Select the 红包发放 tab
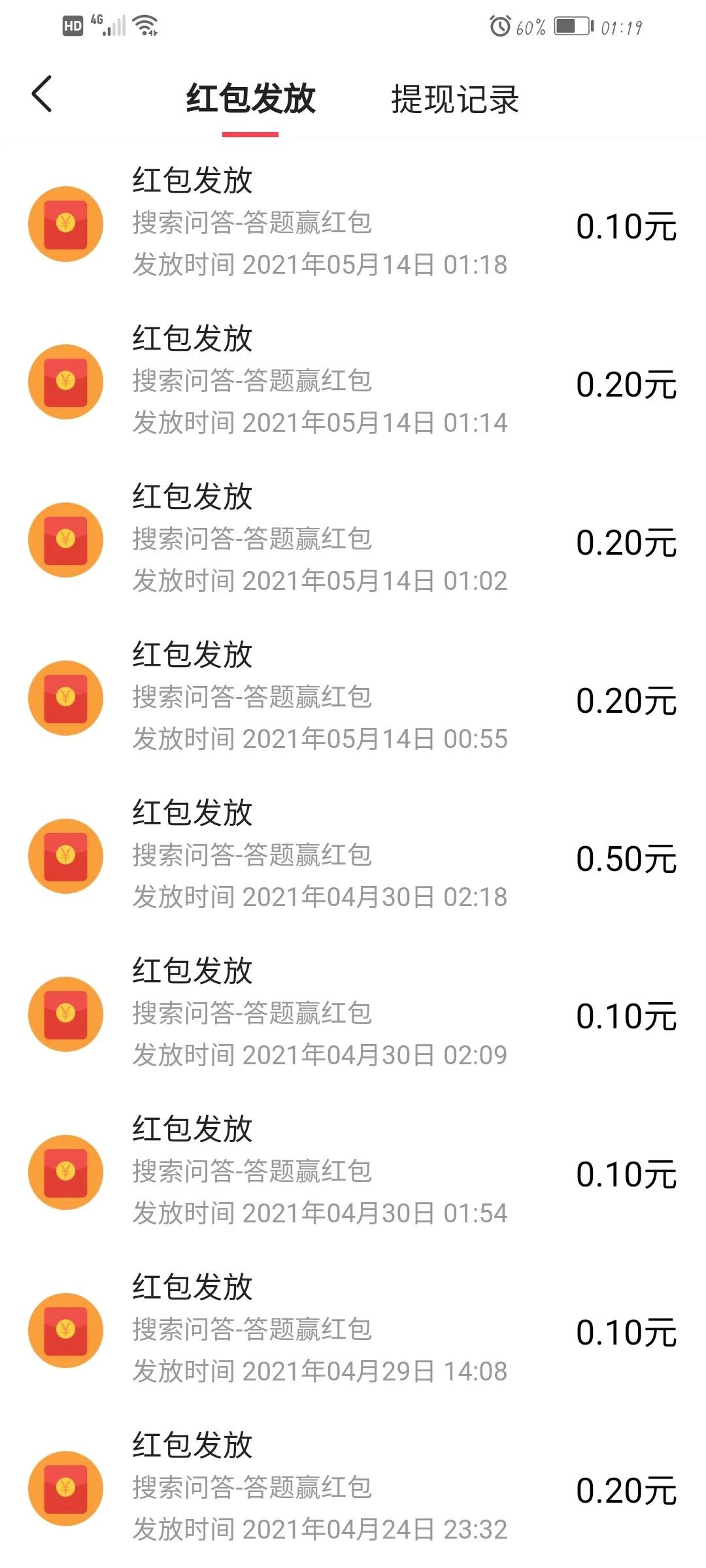 250,99
